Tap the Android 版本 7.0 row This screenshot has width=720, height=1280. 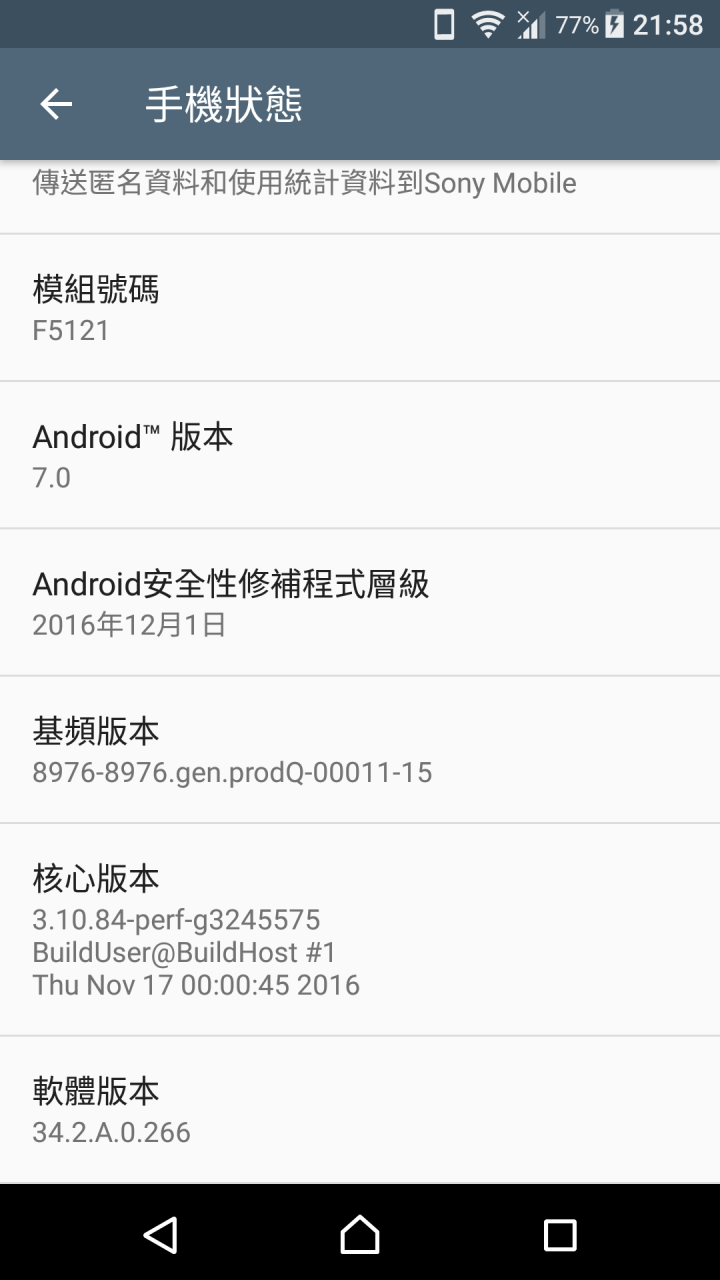pyautogui.click(x=360, y=455)
